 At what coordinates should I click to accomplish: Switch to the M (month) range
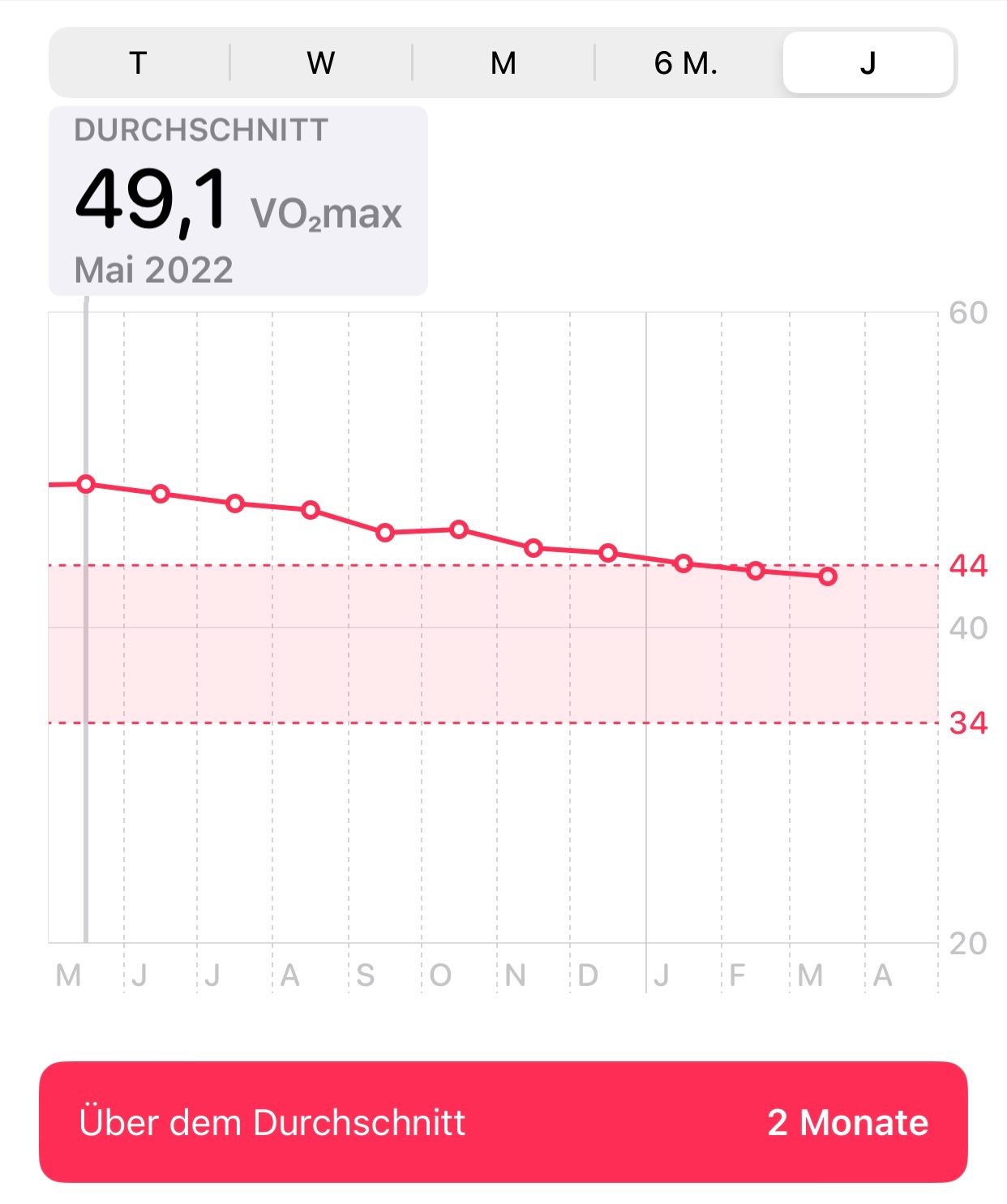504,63
